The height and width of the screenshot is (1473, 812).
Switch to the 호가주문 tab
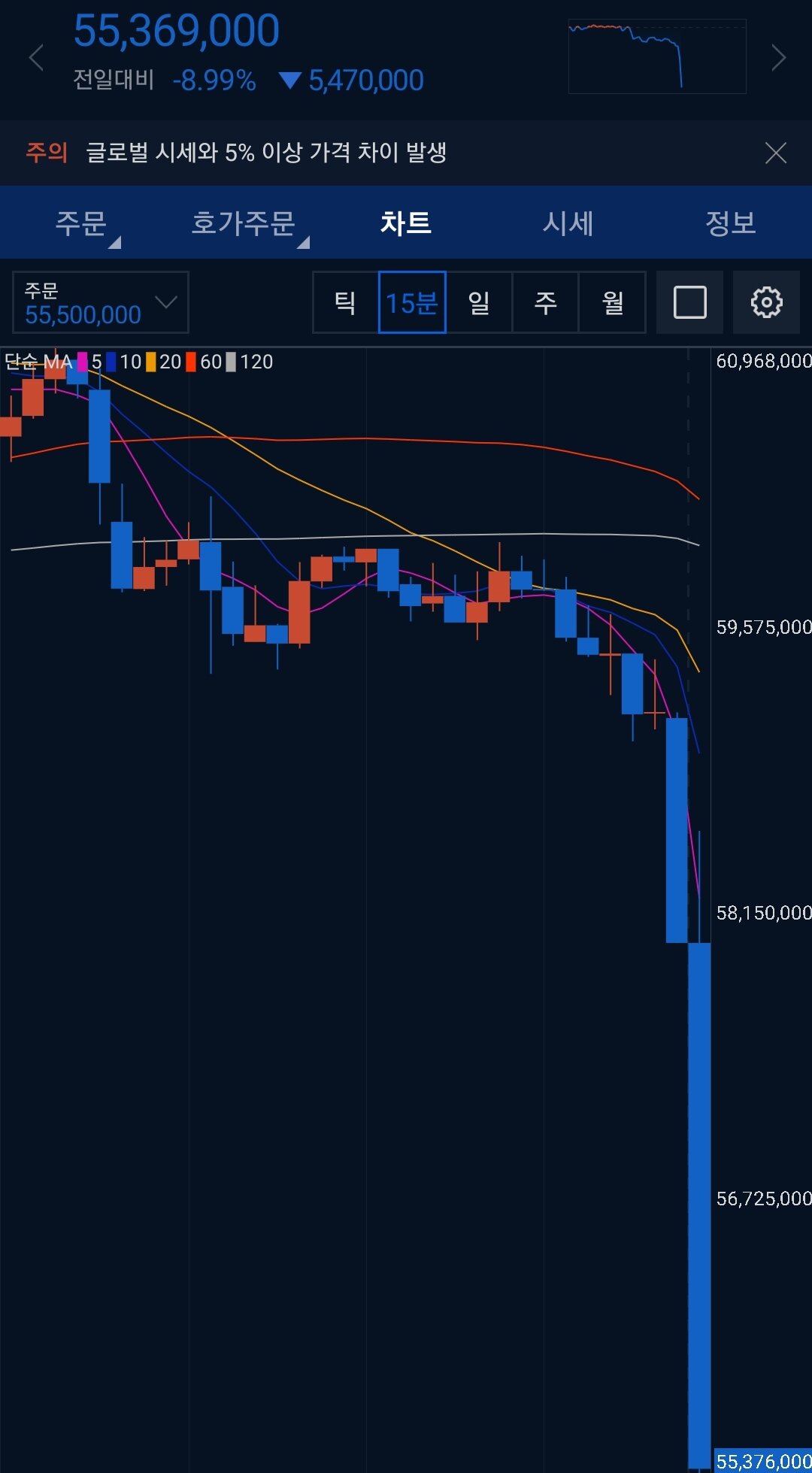[x=244, y=223]
